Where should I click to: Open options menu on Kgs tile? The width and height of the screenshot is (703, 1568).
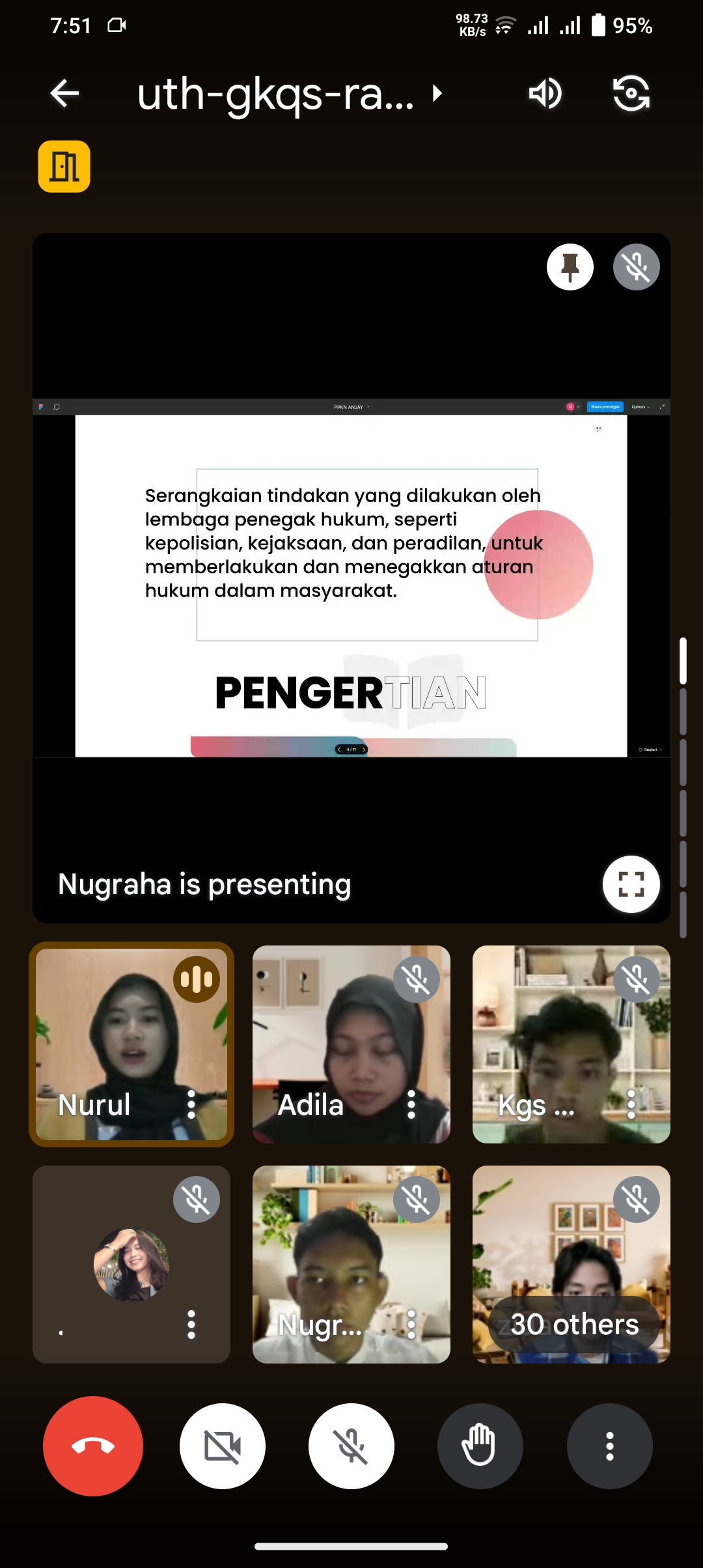[631, 1104]
